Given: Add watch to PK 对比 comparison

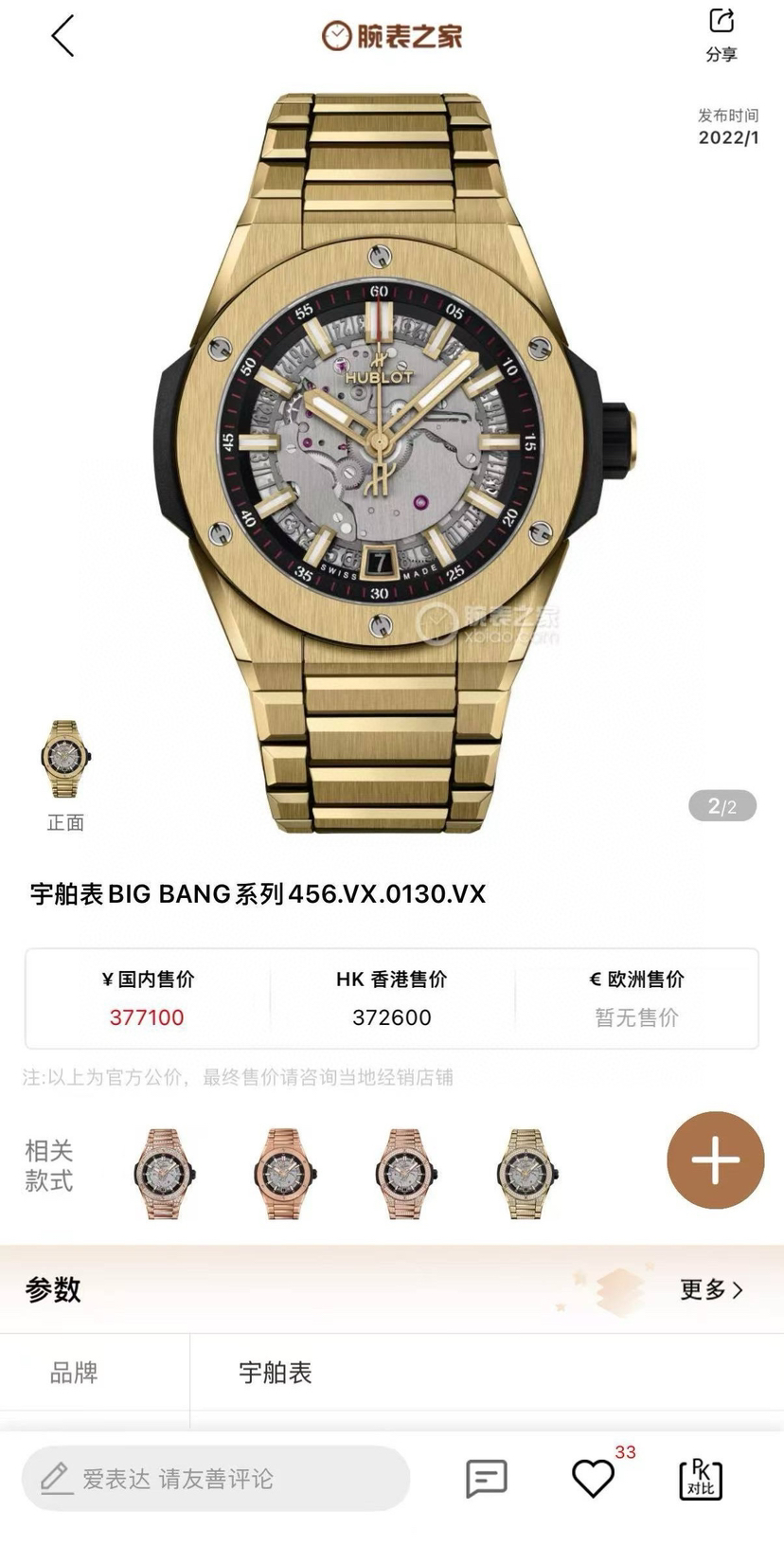Looking at the screenshot, I should (x=701, y=1478).
